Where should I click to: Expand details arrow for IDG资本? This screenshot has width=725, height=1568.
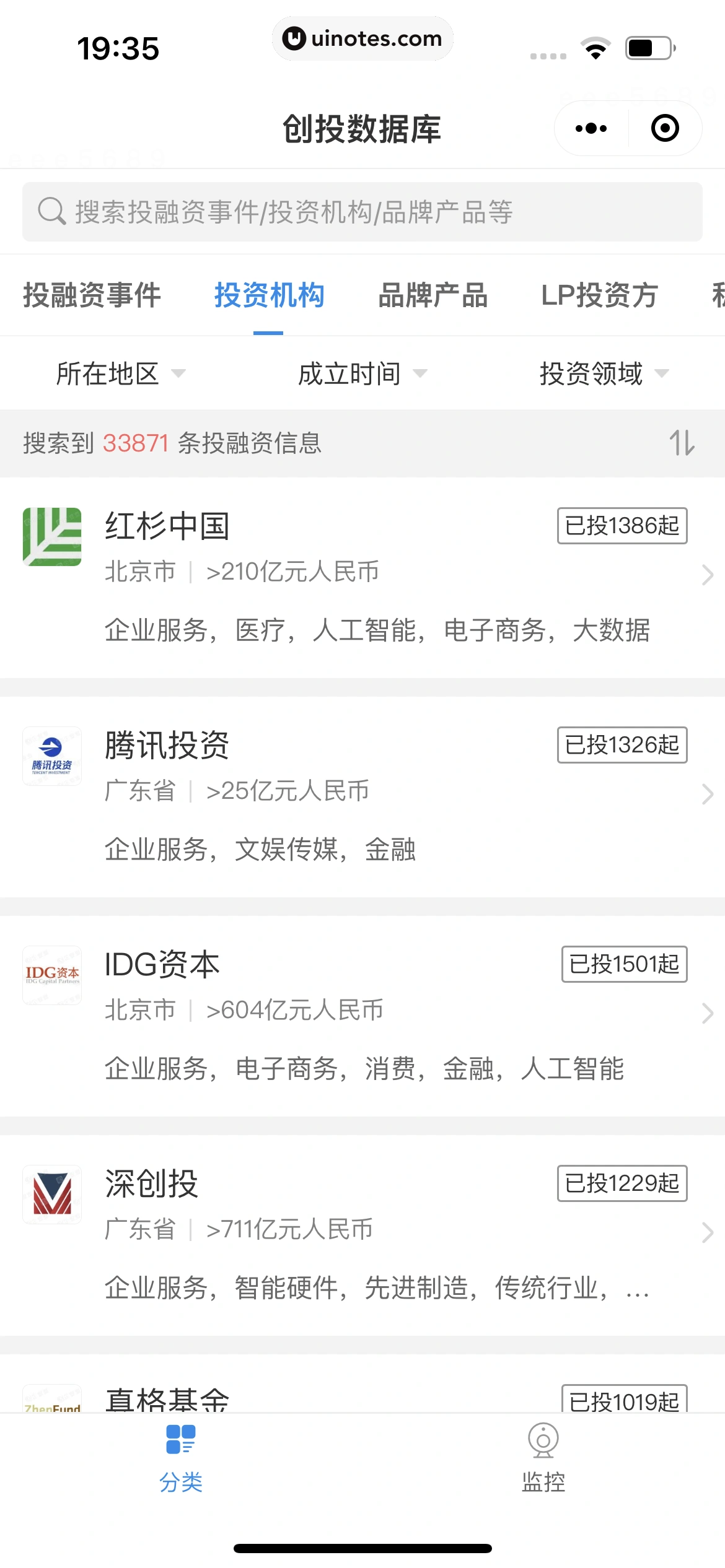708,1013
